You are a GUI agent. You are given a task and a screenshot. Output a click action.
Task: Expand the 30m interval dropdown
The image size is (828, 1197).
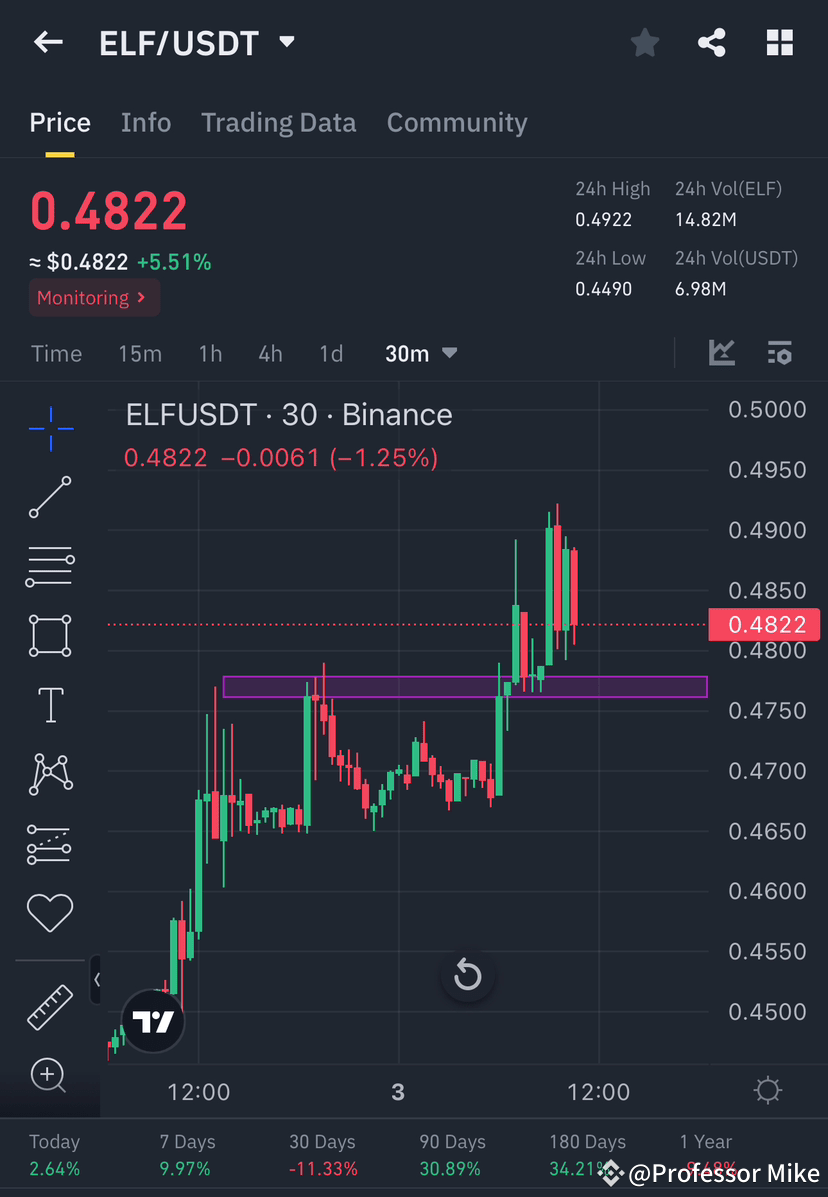point(421,353)
